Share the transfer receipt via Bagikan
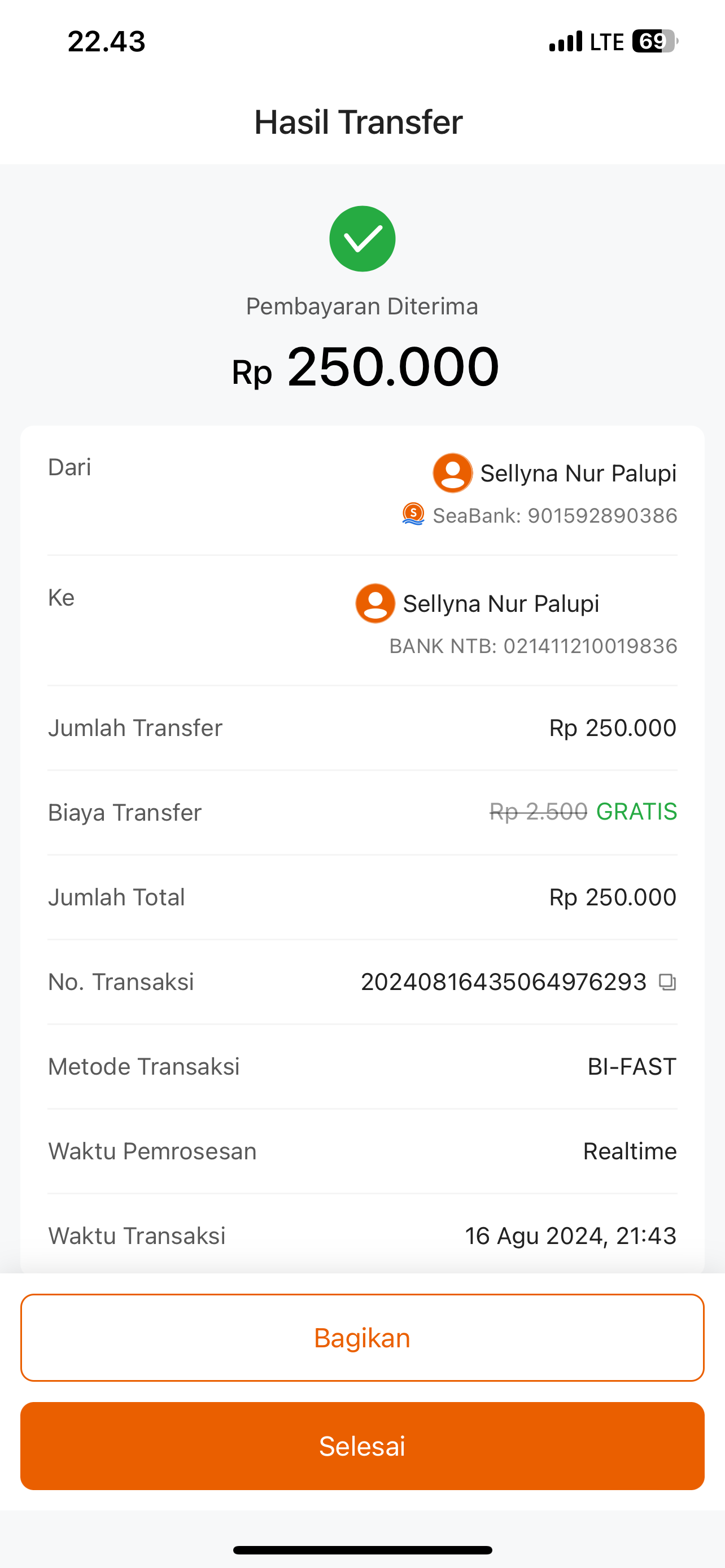Image resolution: width=725 pixels, height=1568 pixels. (362, 1338)
